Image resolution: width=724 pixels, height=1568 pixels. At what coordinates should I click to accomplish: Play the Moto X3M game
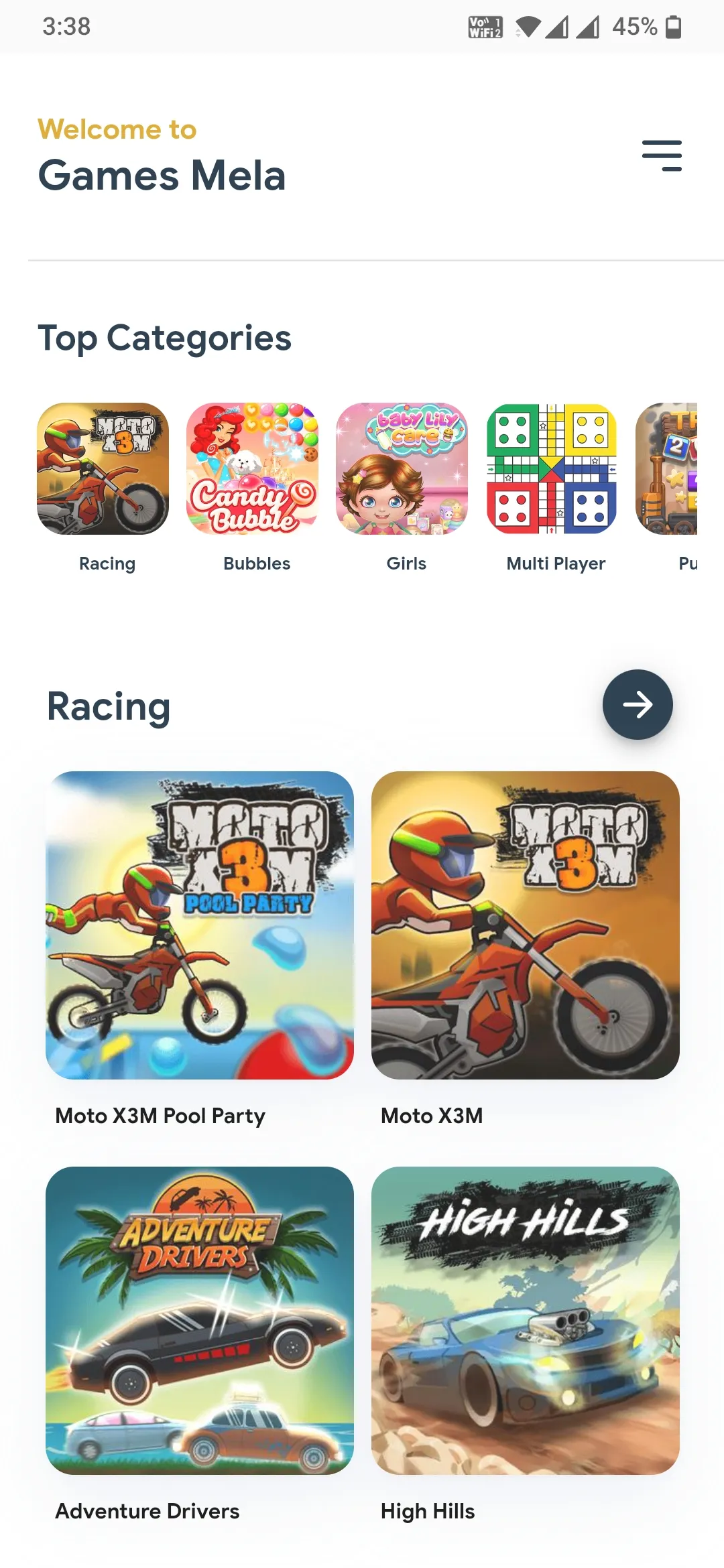[x=525, y=925]
